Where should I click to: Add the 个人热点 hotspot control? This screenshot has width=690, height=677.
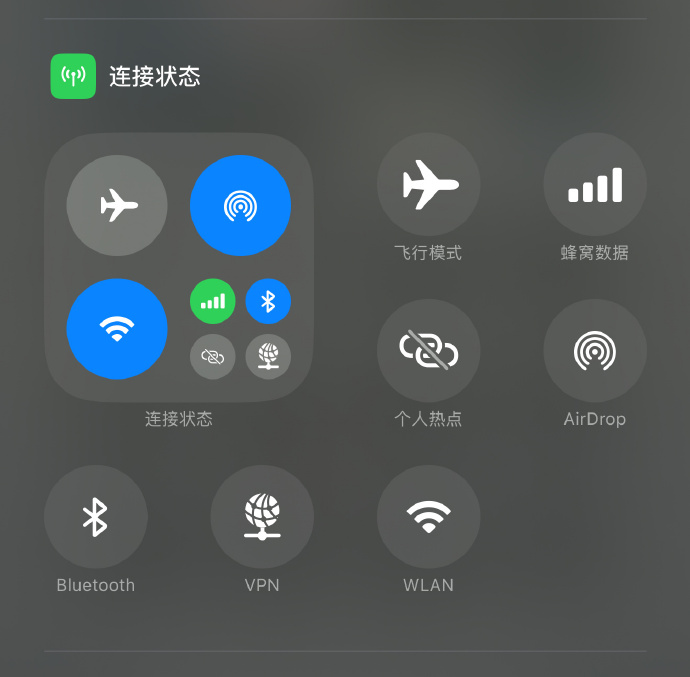point(428,350)
